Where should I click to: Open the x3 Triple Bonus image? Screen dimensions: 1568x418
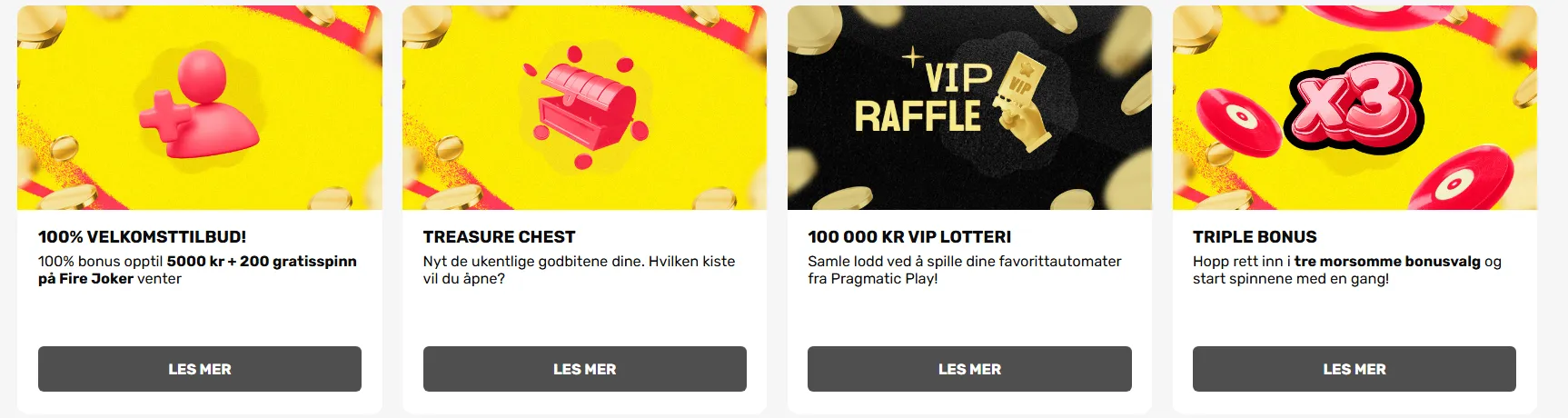coord(1354,107)
